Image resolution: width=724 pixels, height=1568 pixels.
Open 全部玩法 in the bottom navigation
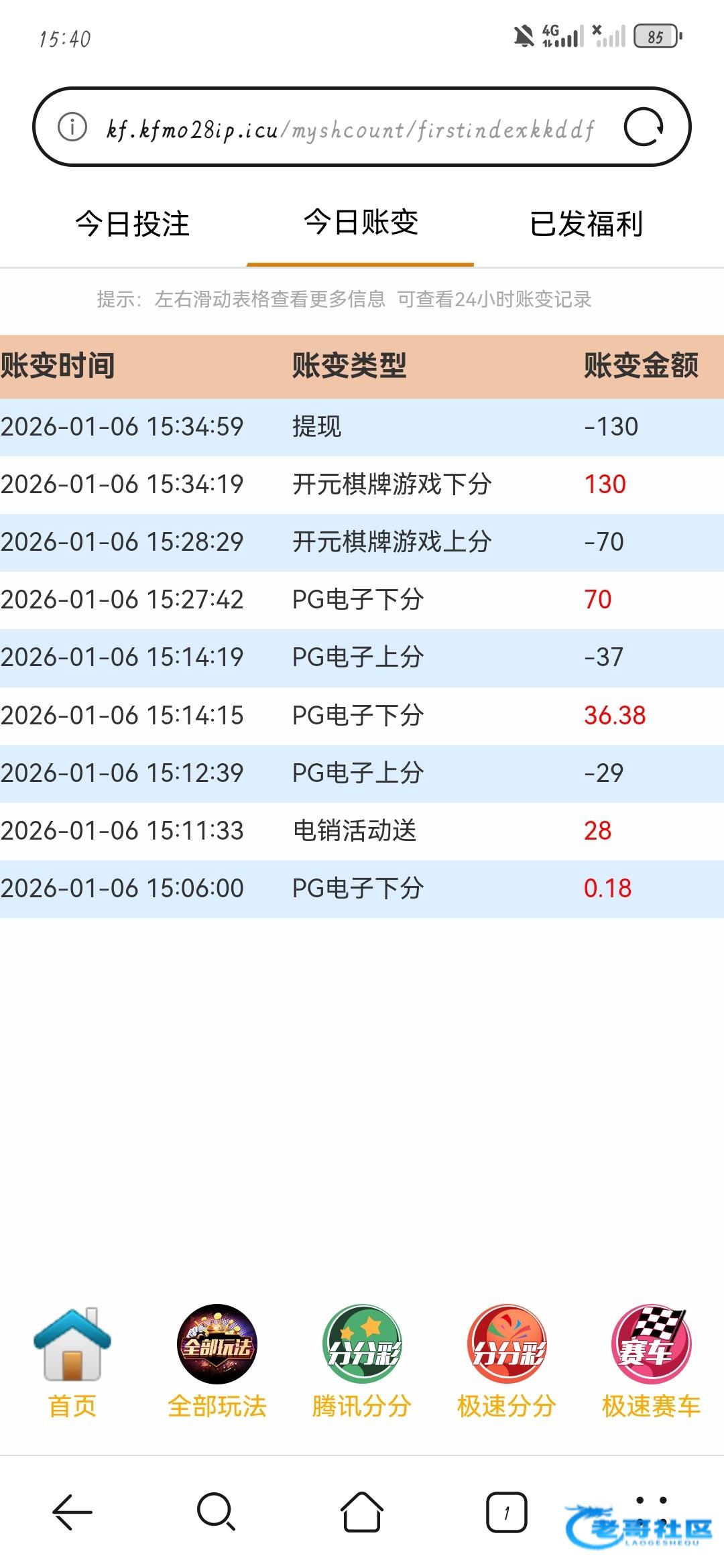[217, 1364]
